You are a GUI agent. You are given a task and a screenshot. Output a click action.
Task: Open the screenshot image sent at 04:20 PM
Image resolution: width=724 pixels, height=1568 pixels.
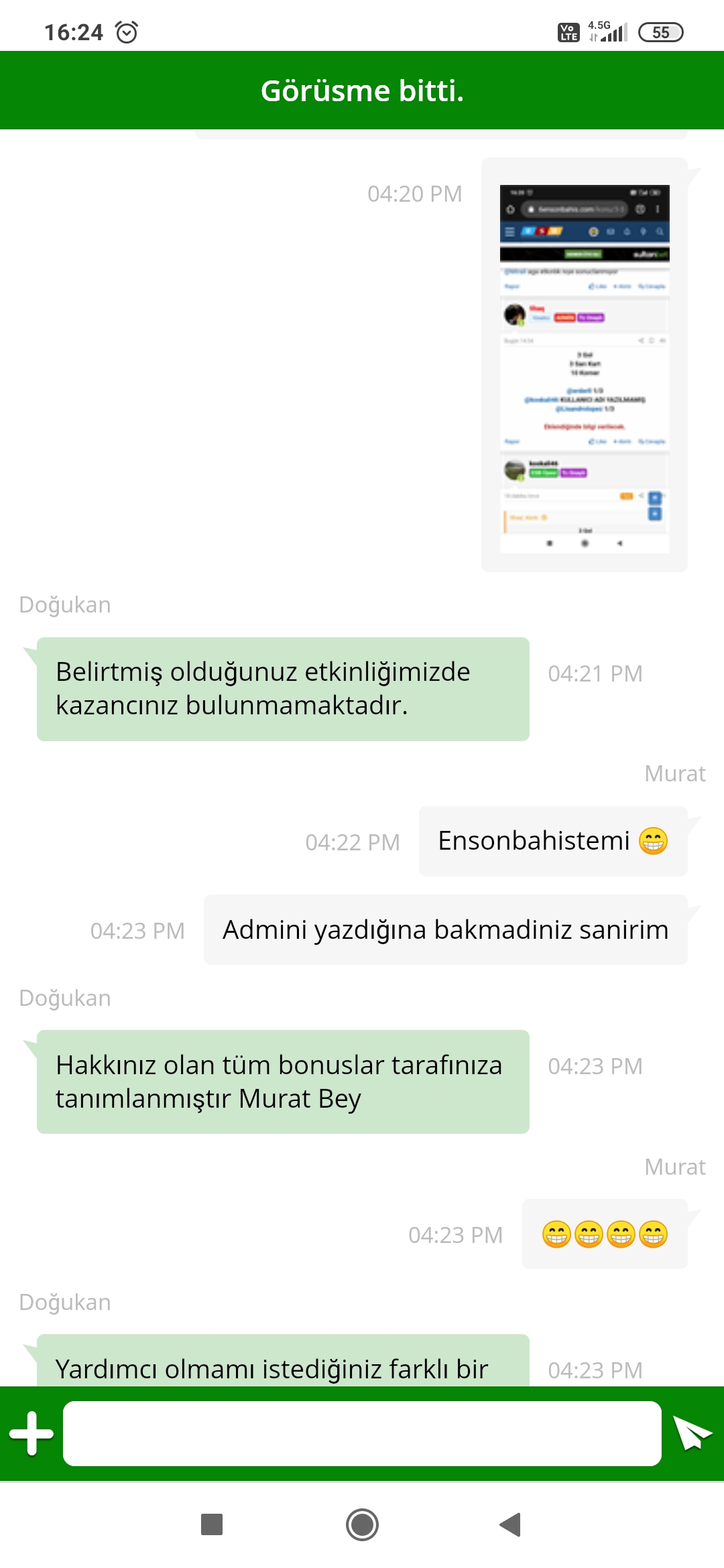coord(585,369)
